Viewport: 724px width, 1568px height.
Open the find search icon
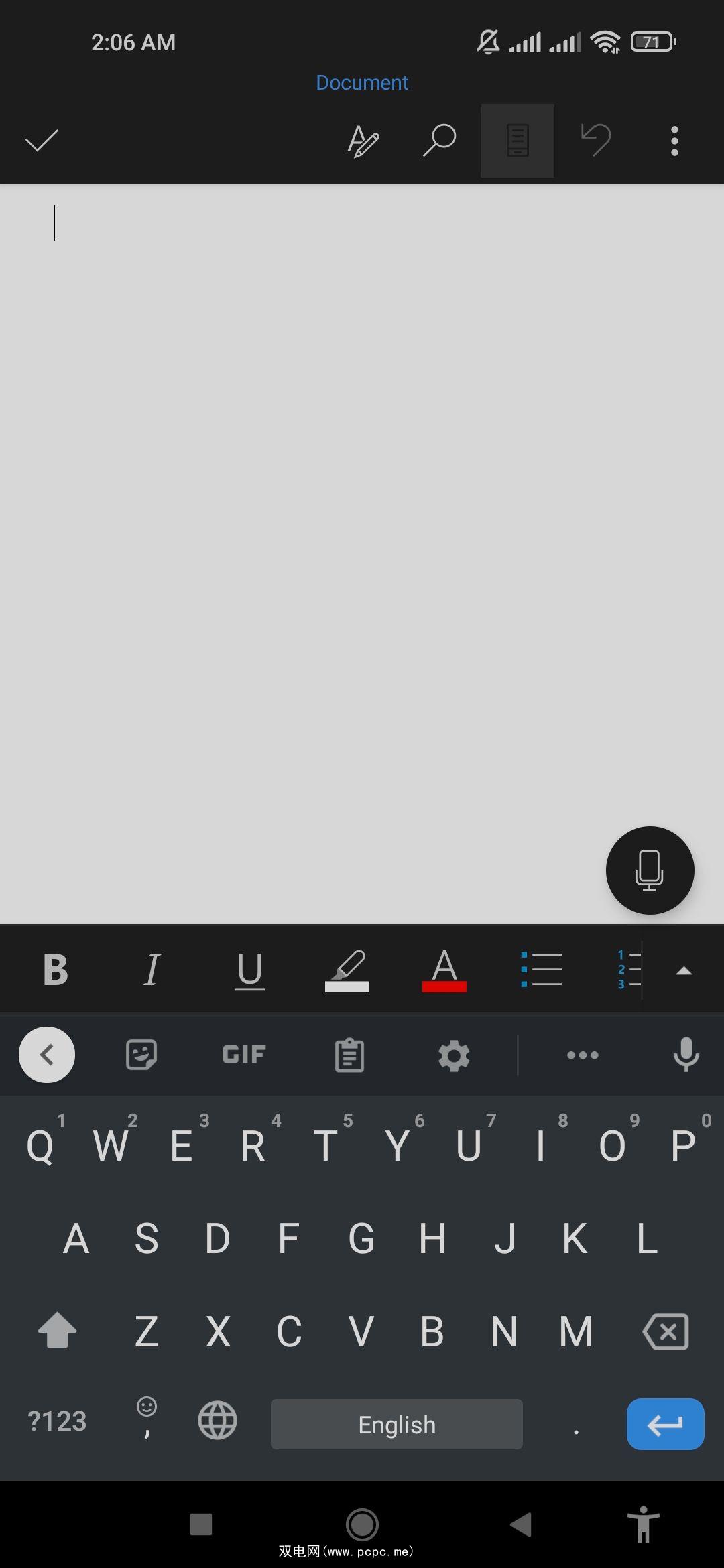tap(440, 141)
